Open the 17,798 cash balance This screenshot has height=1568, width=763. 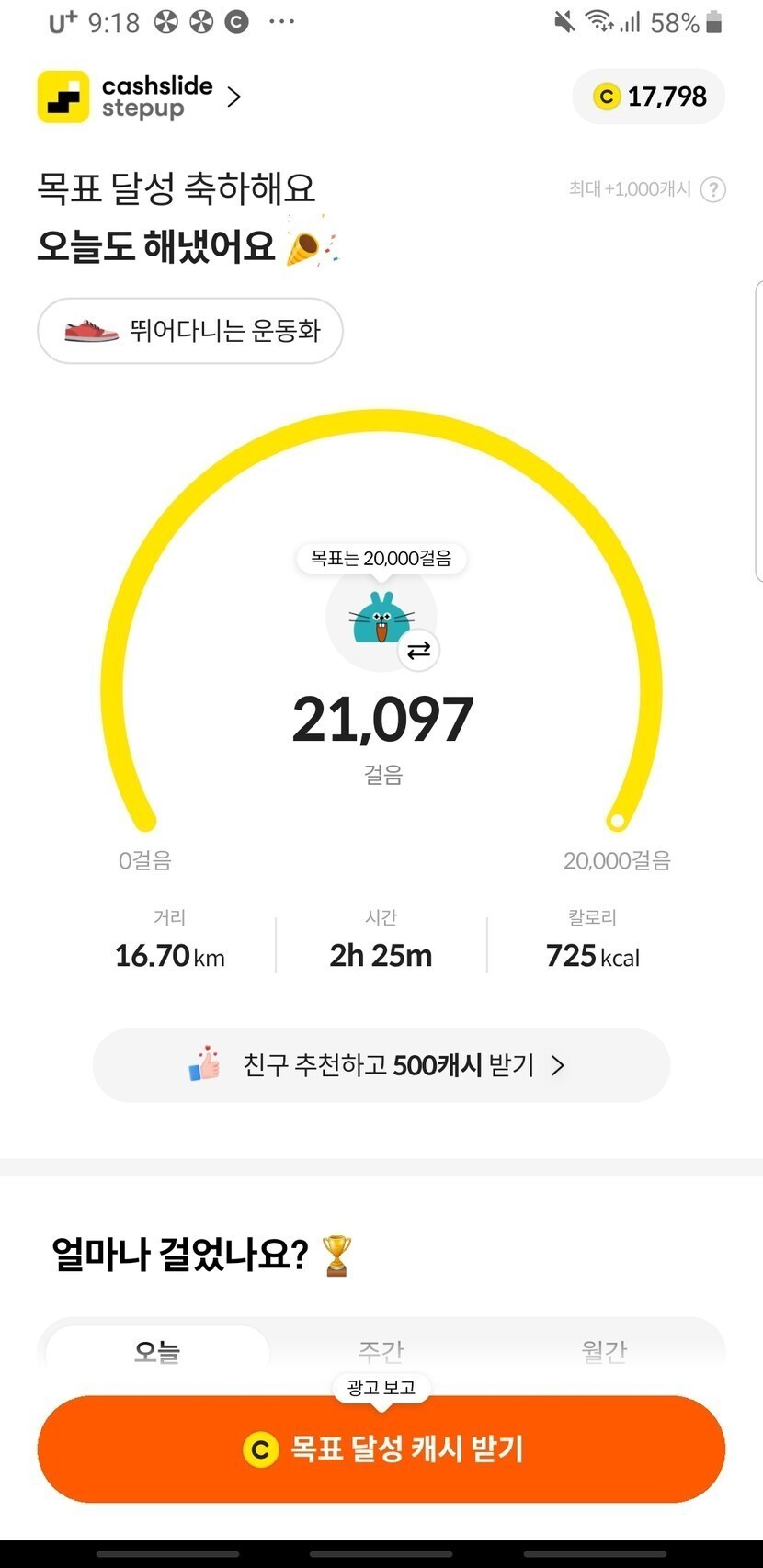649,97
